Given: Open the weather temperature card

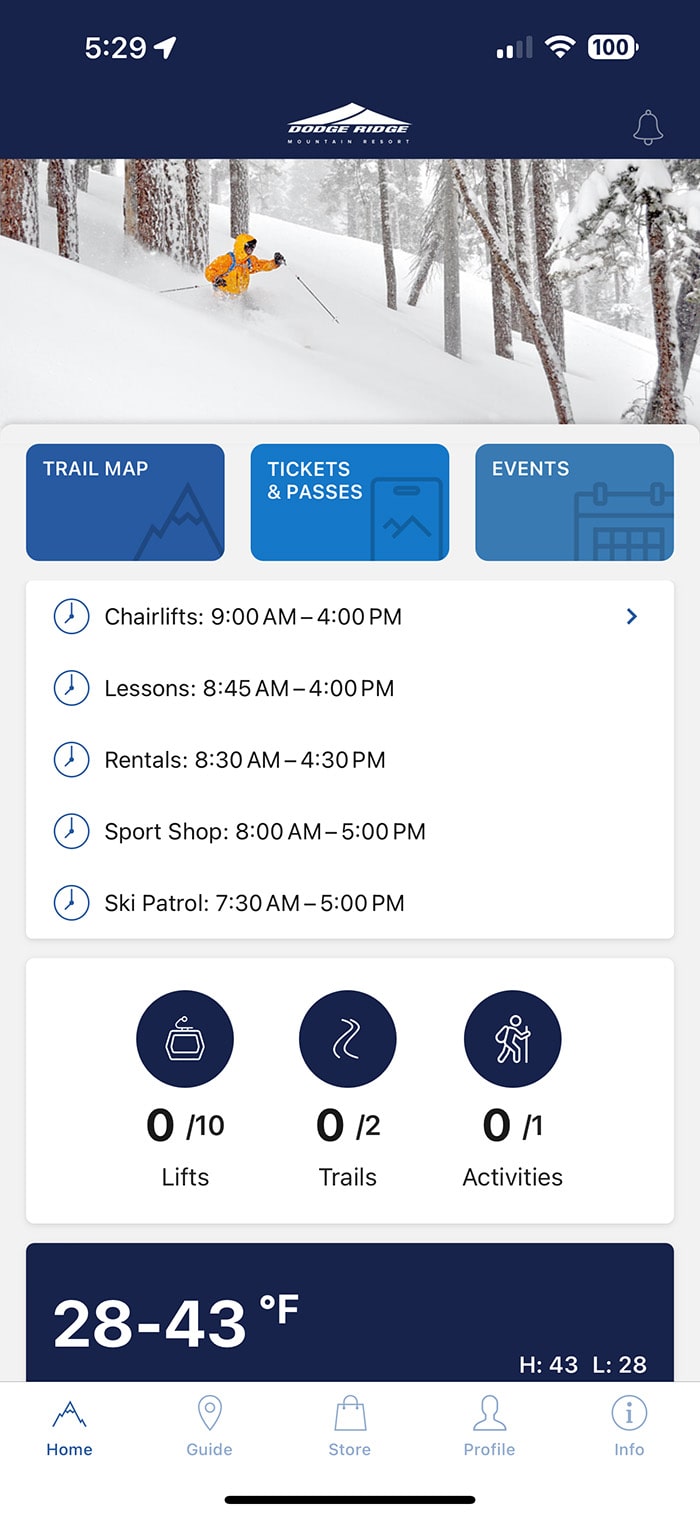Looking at the screenshot, I should click(349, 1315).
